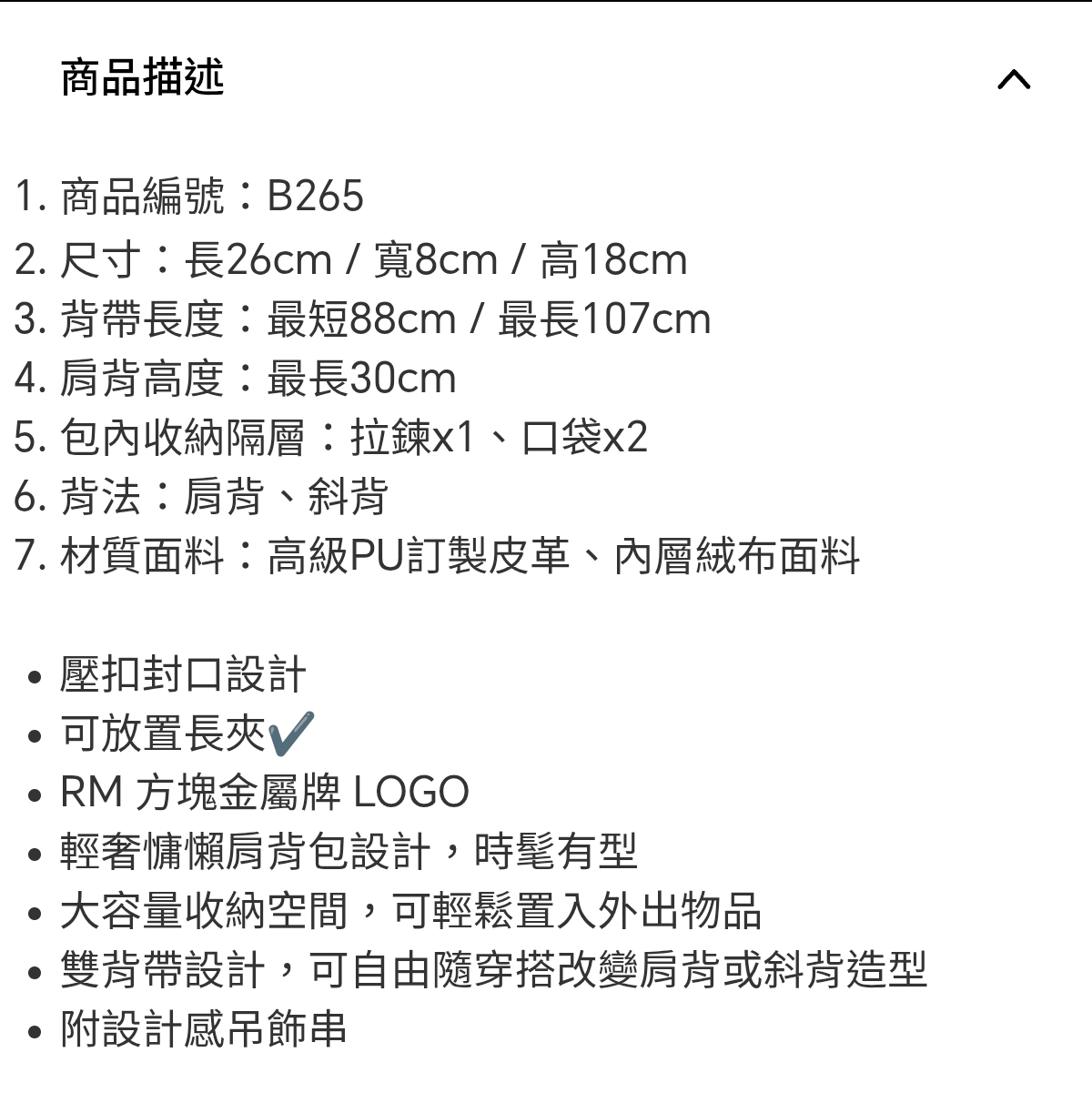This screenshot has width=1092, height=1103.
Task: Collapse the 商品描述 section
Action: click(x=1014, y=79)
